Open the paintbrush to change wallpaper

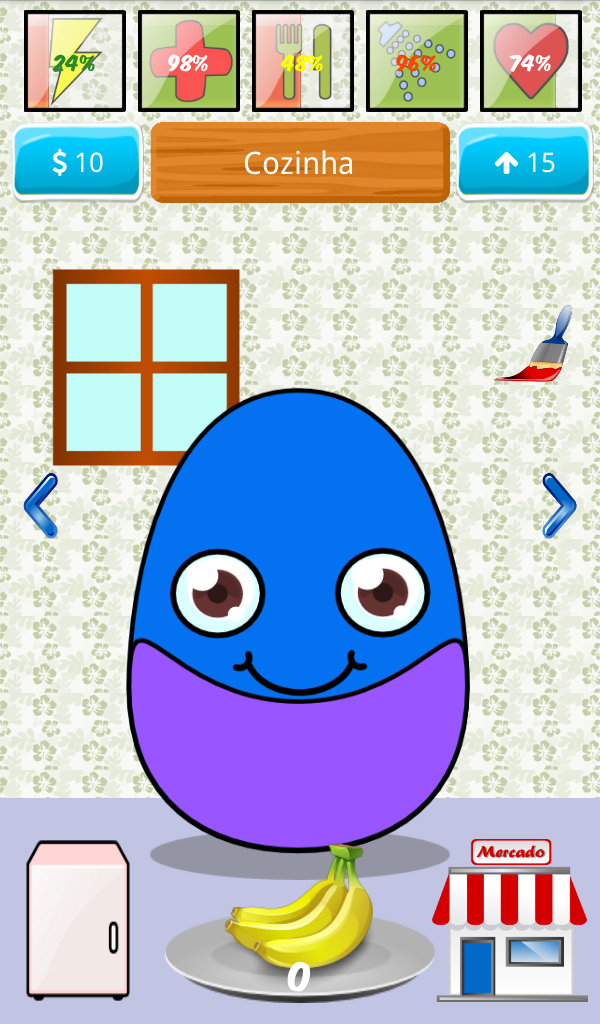pos(536,346)
